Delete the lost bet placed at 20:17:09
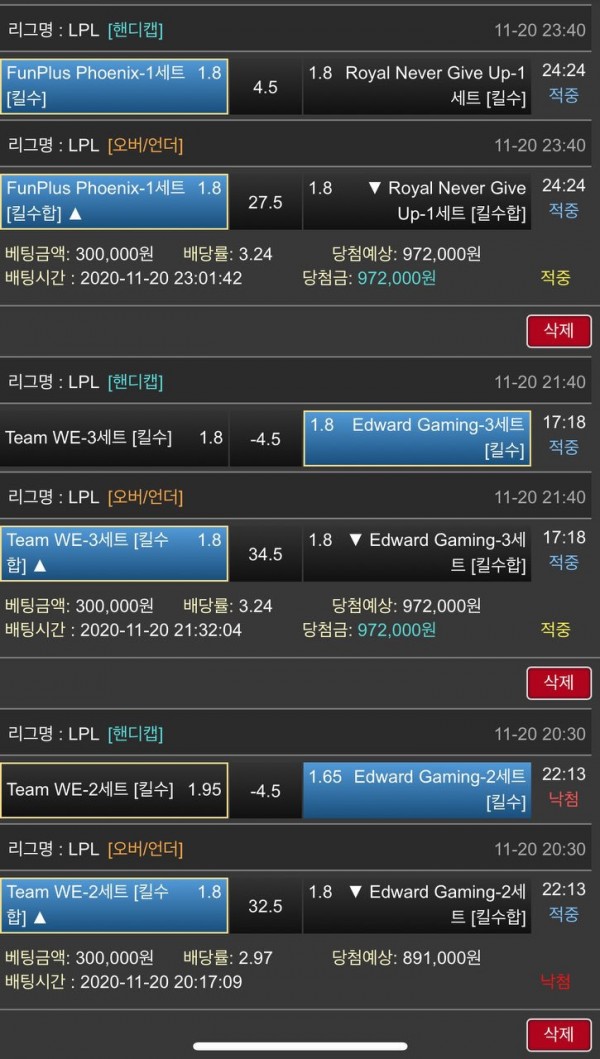Viewport: 600px width, 1059px height. (558, 1033)
